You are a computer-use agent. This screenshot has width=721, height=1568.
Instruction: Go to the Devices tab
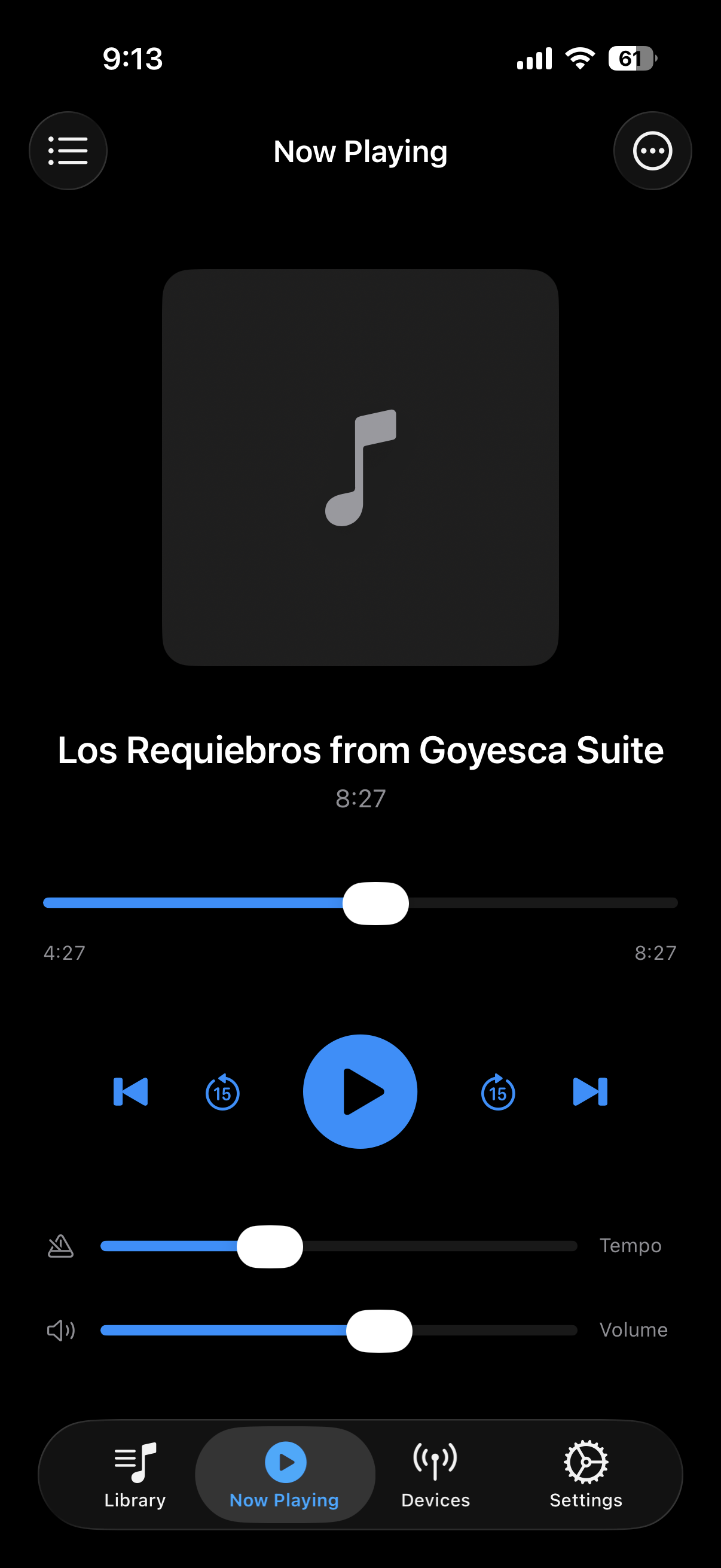point(436,1474)
